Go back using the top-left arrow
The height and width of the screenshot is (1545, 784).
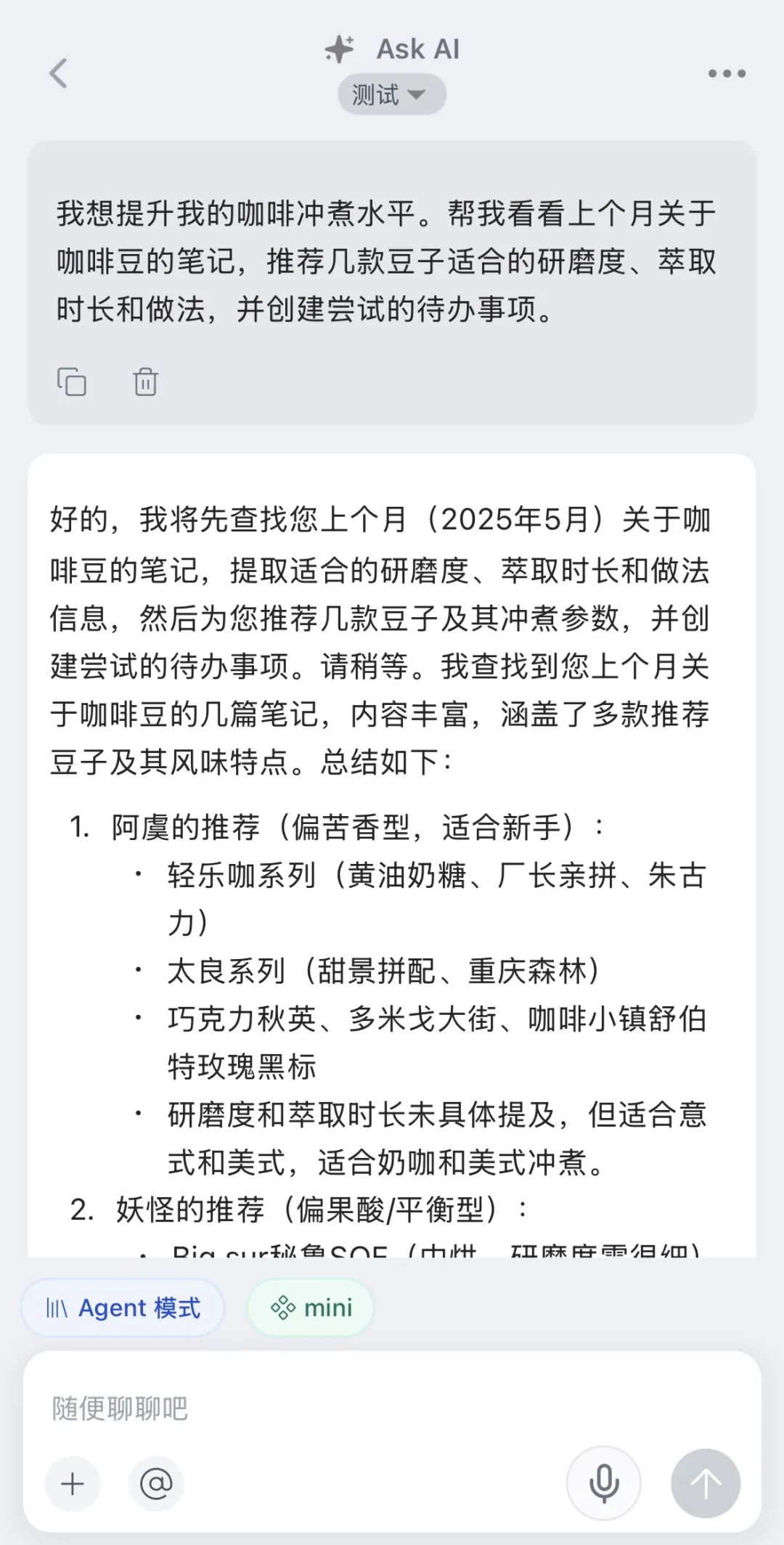click(x=59, y=73)
